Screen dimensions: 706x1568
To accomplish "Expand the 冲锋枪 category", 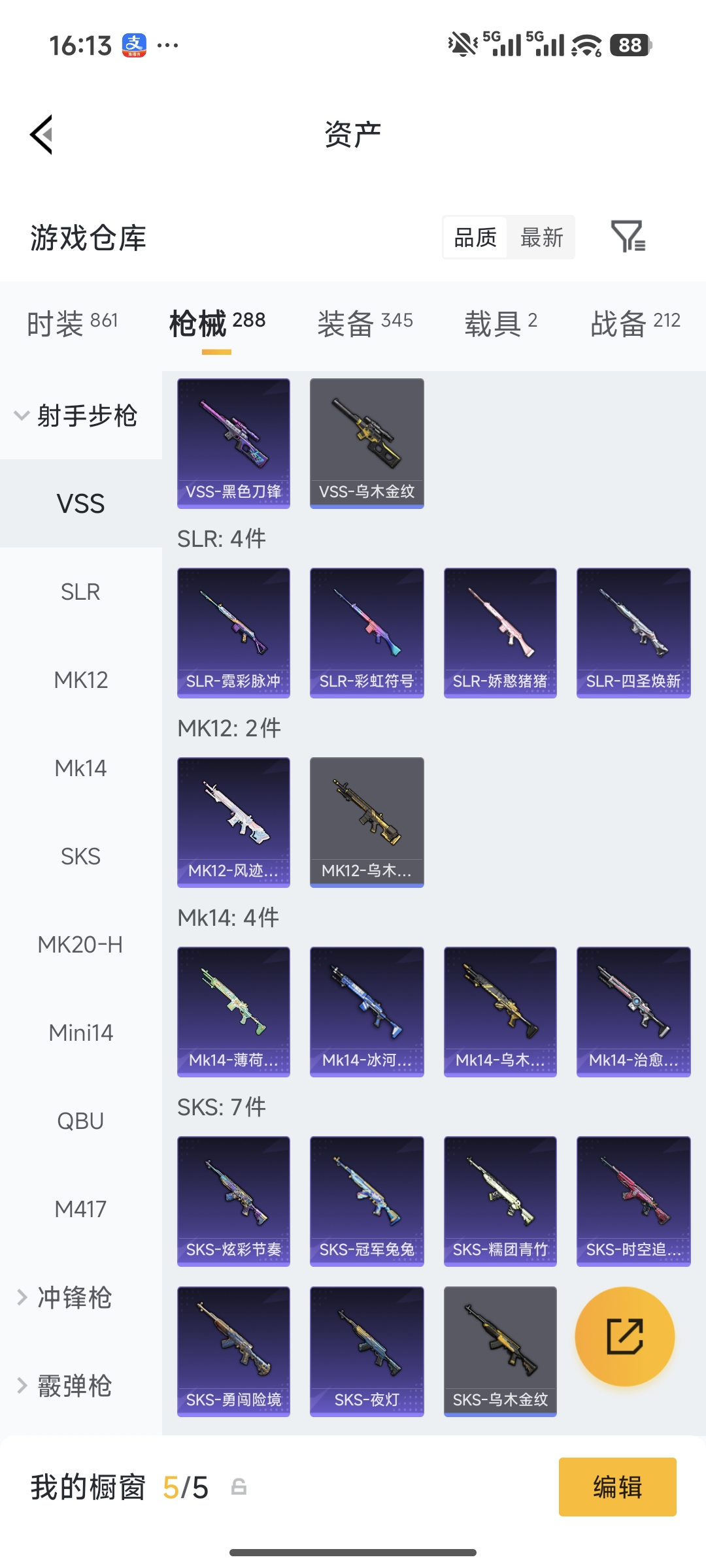I will click(x=65, y=1298).
